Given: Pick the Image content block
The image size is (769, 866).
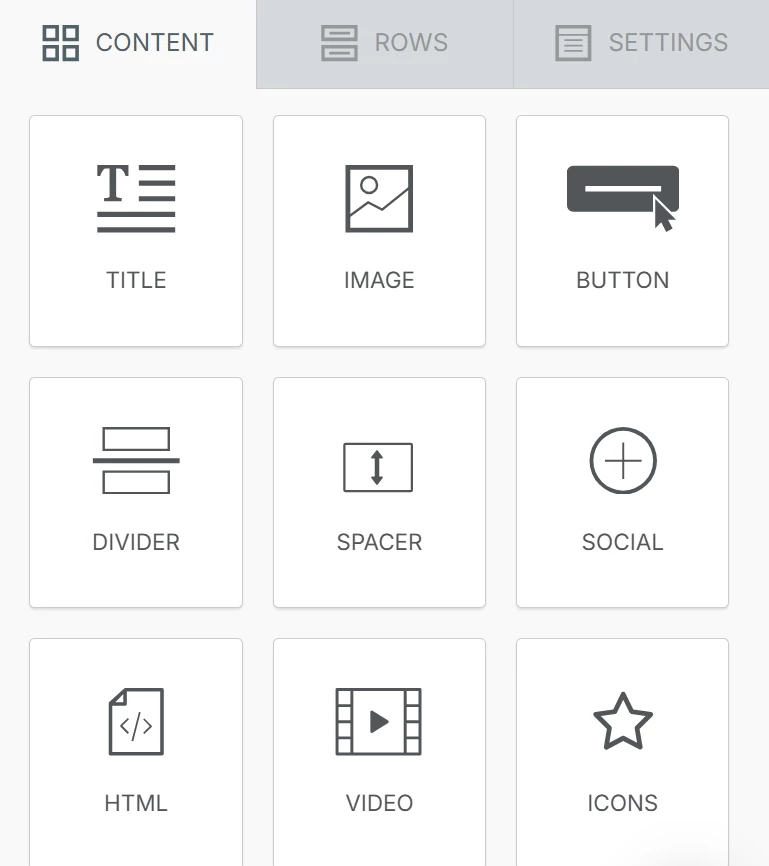Looking at the screenshot, I should pyautogui.click(x=379, y=231).
